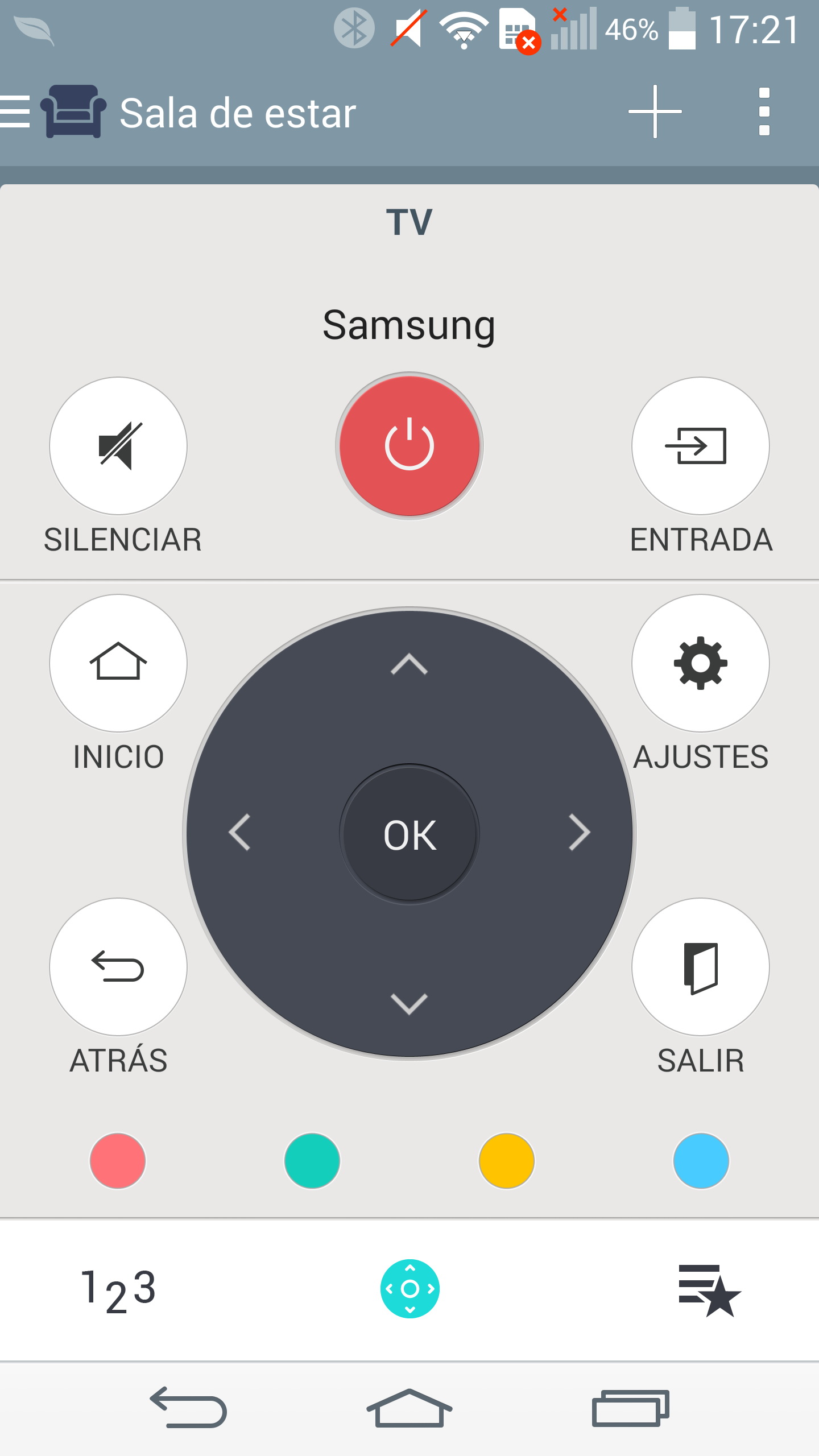This screenshot has height=1456, width=819.
Task: Exit TV menu with SALIR
Action: tap(700, 967)
